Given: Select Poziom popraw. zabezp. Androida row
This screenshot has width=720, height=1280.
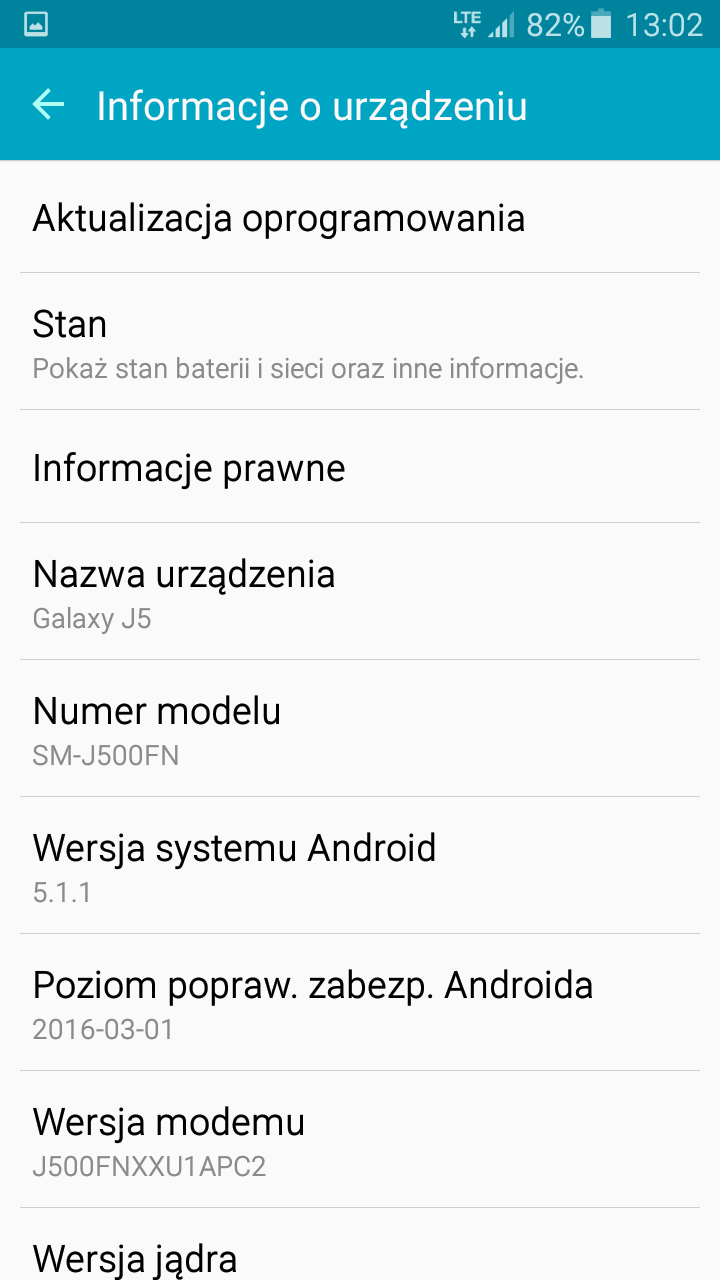Looking at the screenshot, I should coord(360,1002).
